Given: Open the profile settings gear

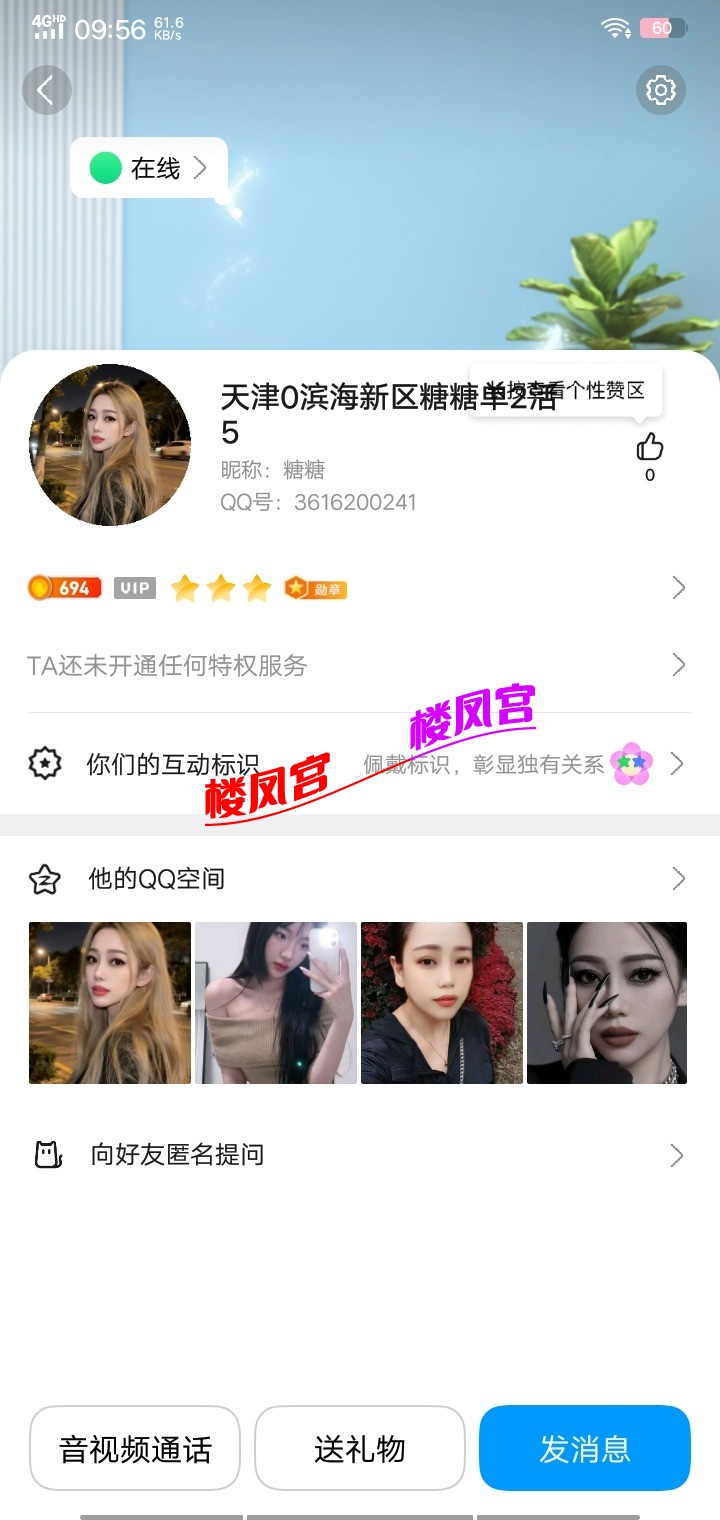Looking at the screenshot, I should coord(659,90).
